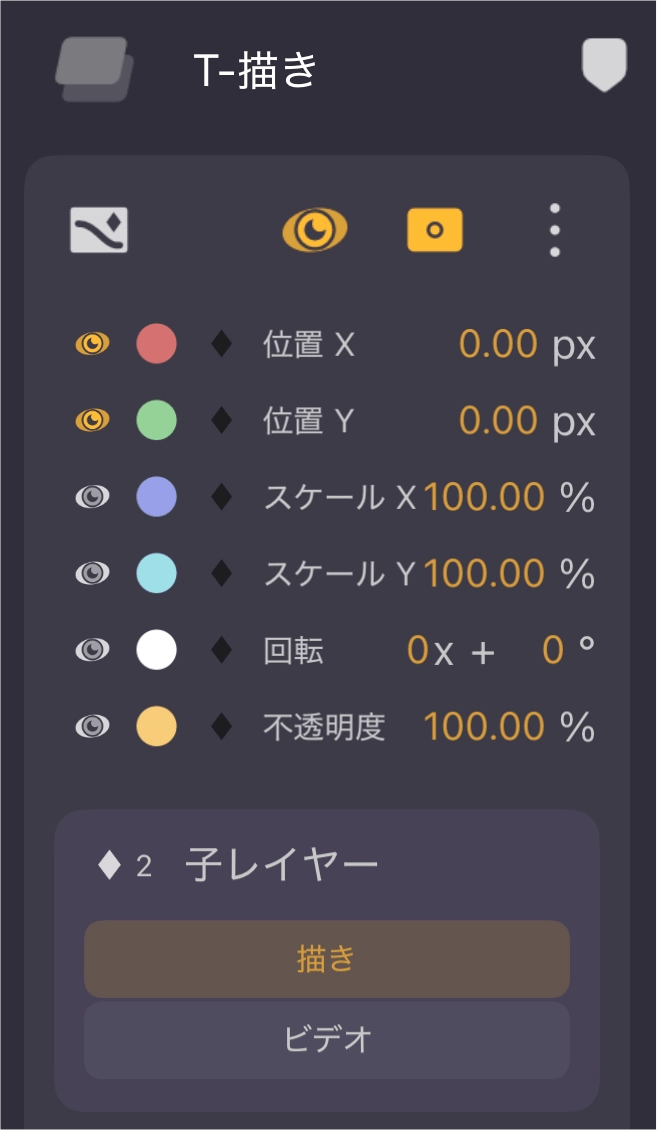Add a keyframe for 回転
This screenshot has height=1130, width=657.
pyautogui.click(x=222, y=650)
